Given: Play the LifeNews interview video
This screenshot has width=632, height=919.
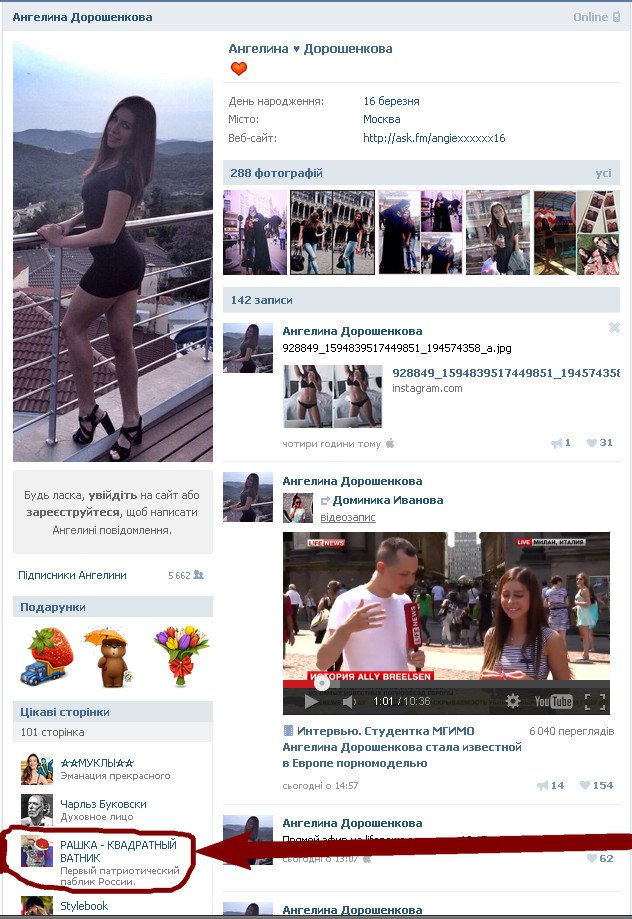Looking at the screenshot, I should pos(311,702).
